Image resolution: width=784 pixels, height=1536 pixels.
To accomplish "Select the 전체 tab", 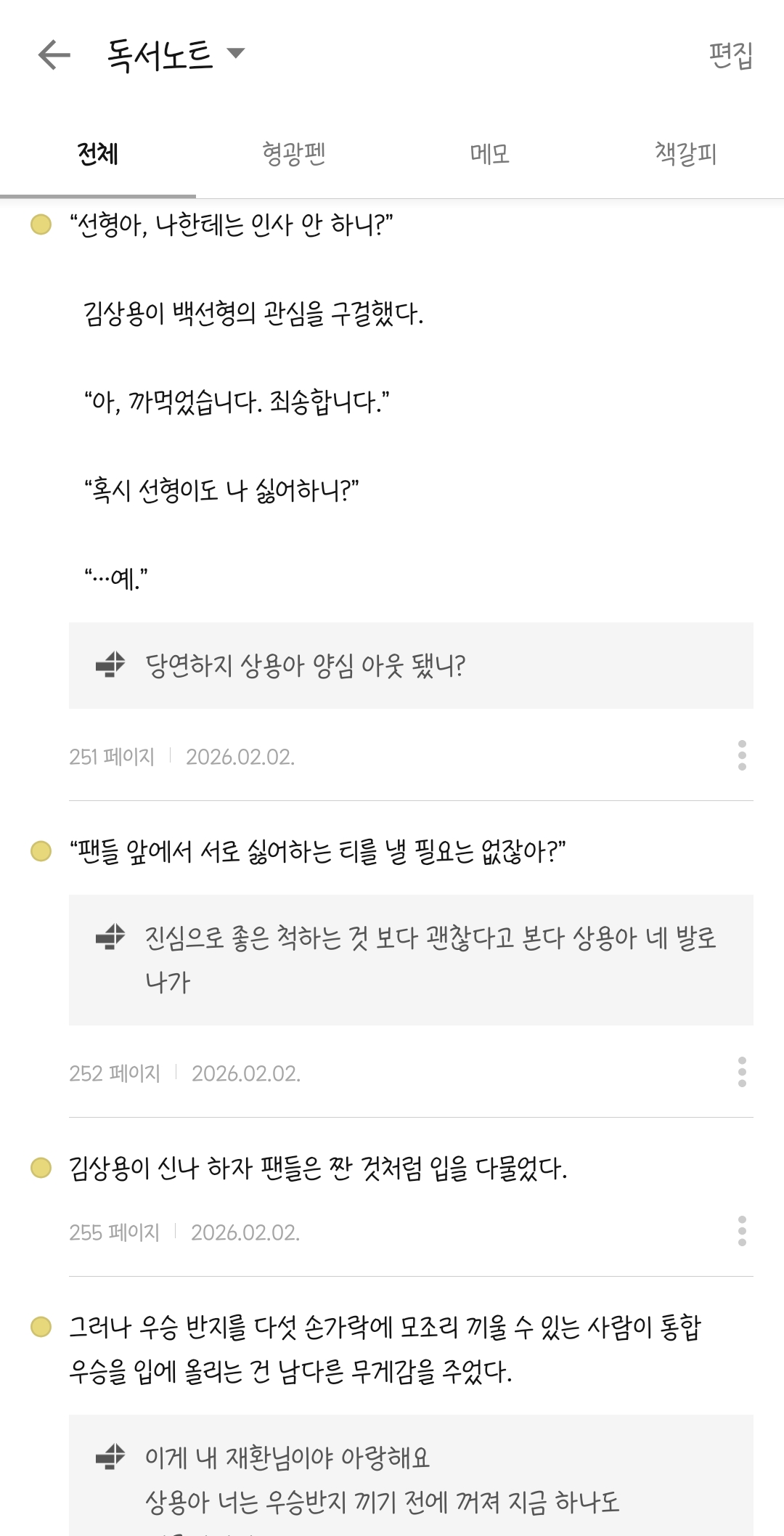I will 98,154.
